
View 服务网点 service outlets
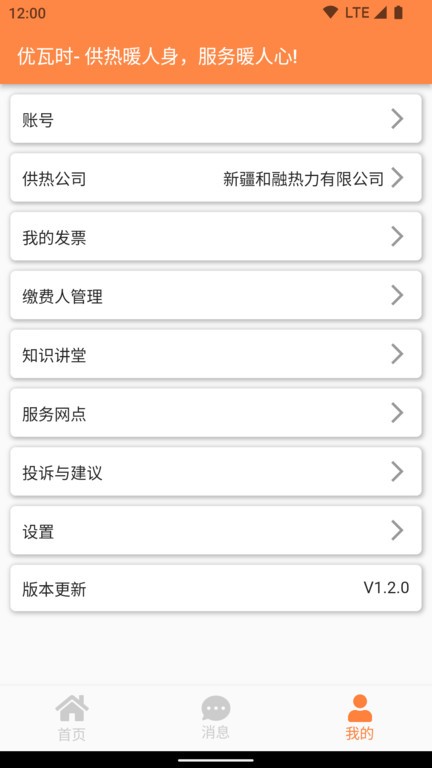[x=216, y=413]
